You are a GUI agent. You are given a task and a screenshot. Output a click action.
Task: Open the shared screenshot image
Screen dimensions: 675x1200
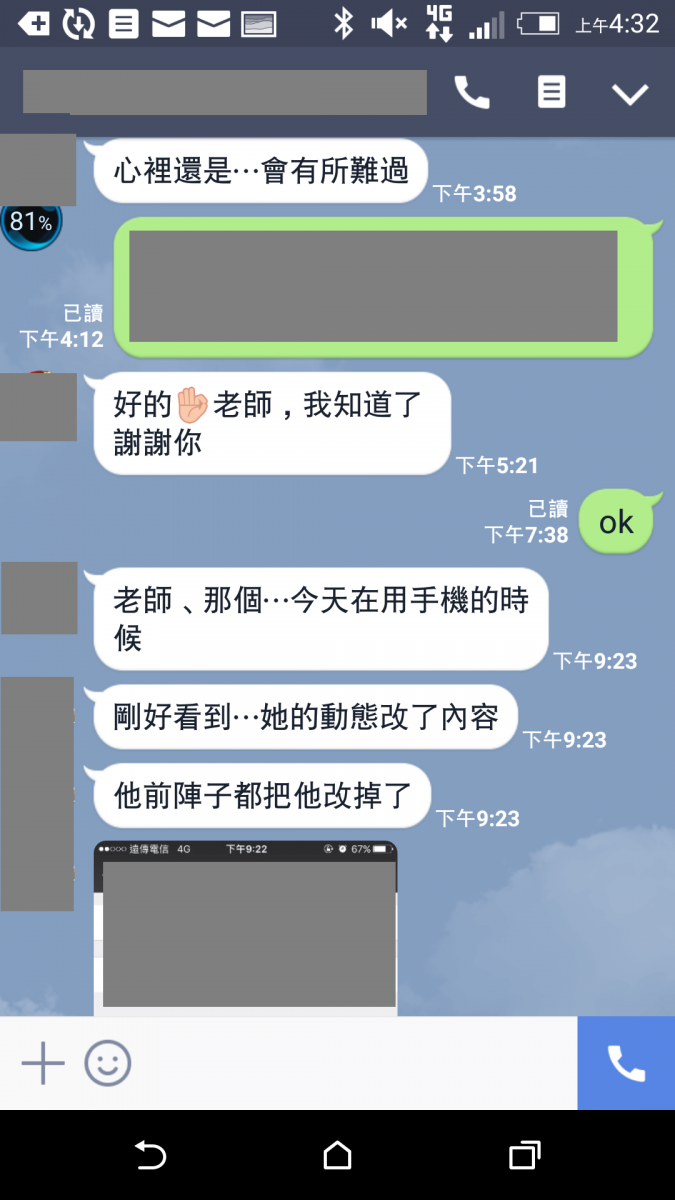pyautogui.click(x=246, y=928)
